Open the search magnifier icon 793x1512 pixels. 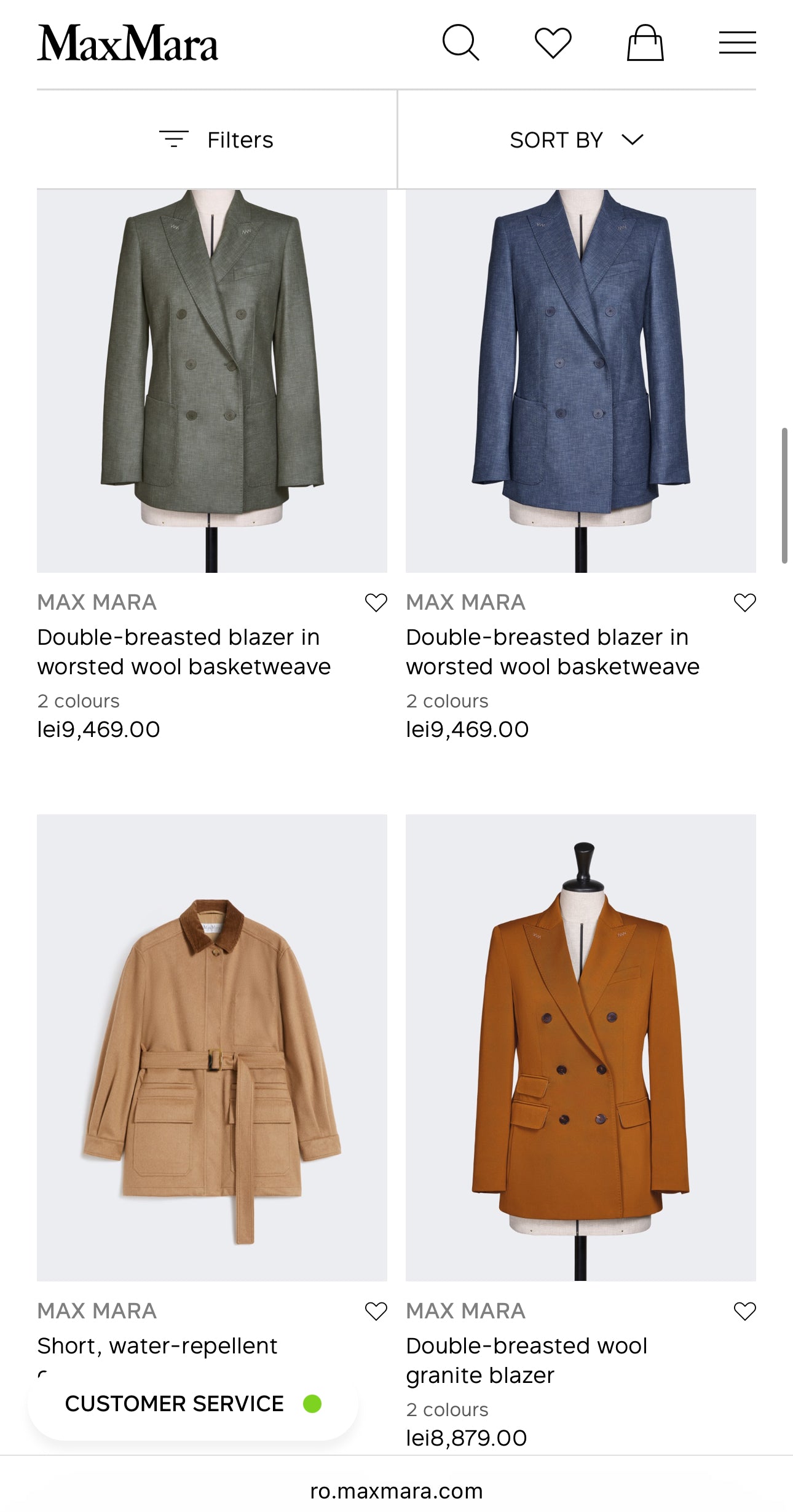460,42
